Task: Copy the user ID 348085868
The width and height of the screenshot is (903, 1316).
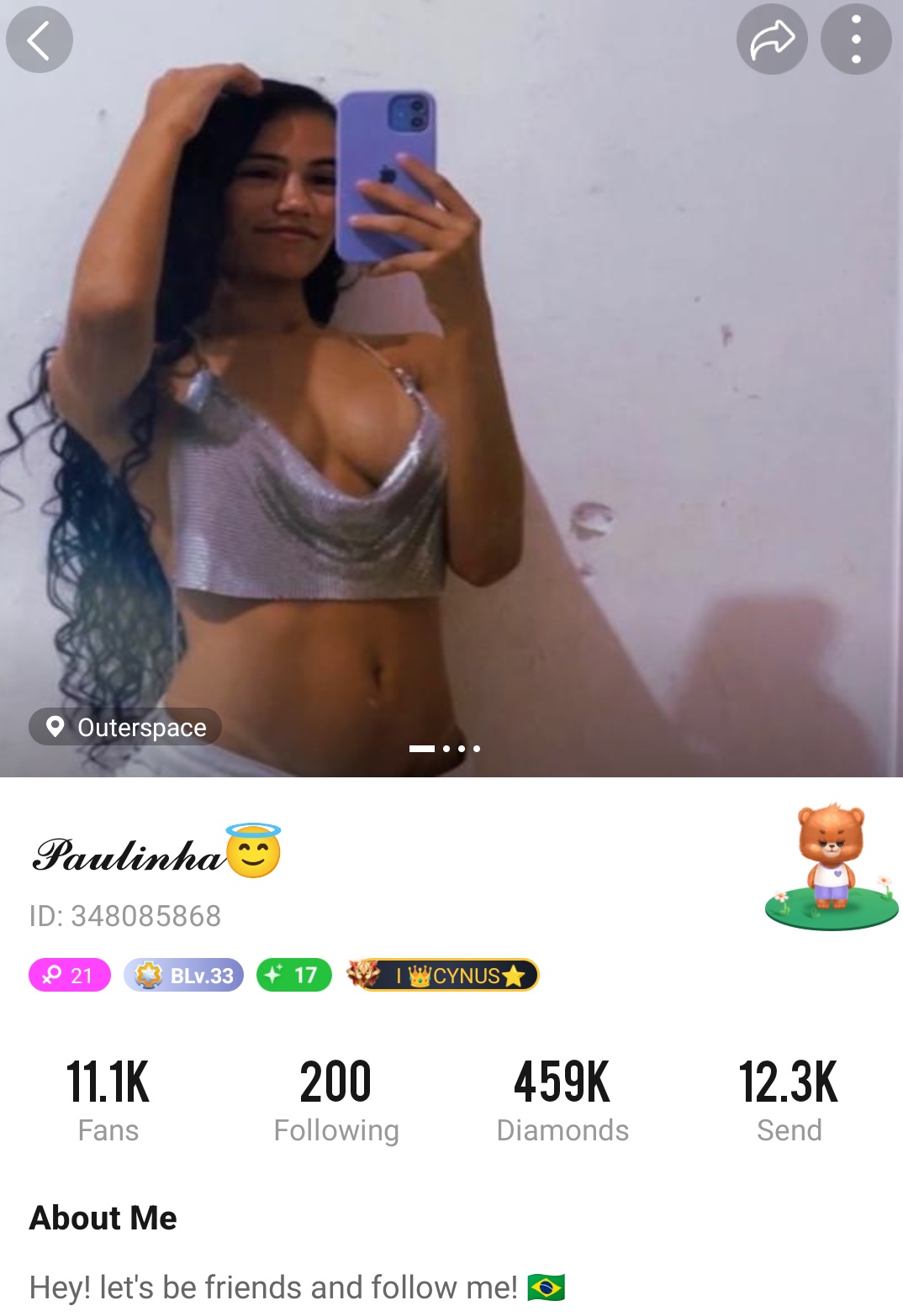Action: 124,917
